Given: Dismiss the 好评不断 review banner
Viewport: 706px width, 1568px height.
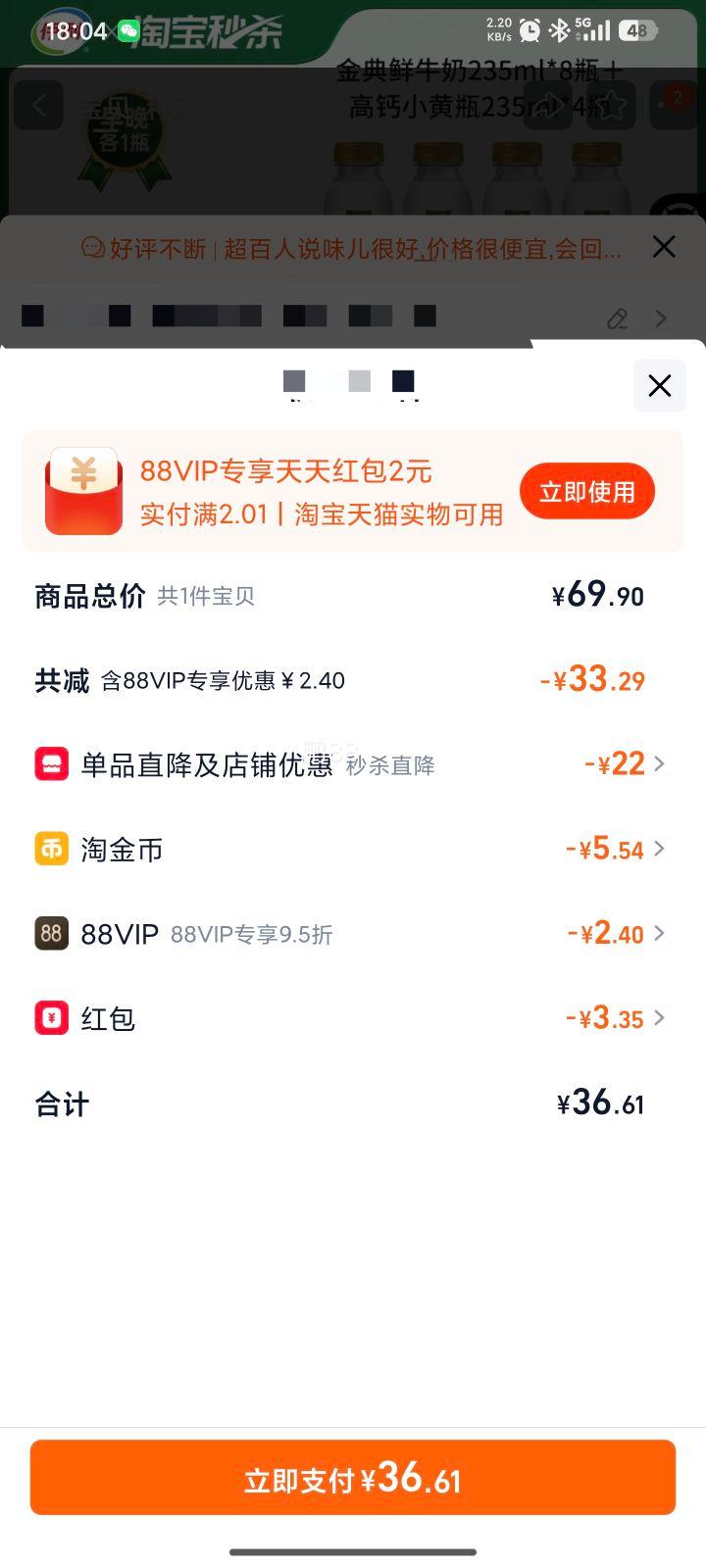Looking at the screenshot, I should [664, 248].
